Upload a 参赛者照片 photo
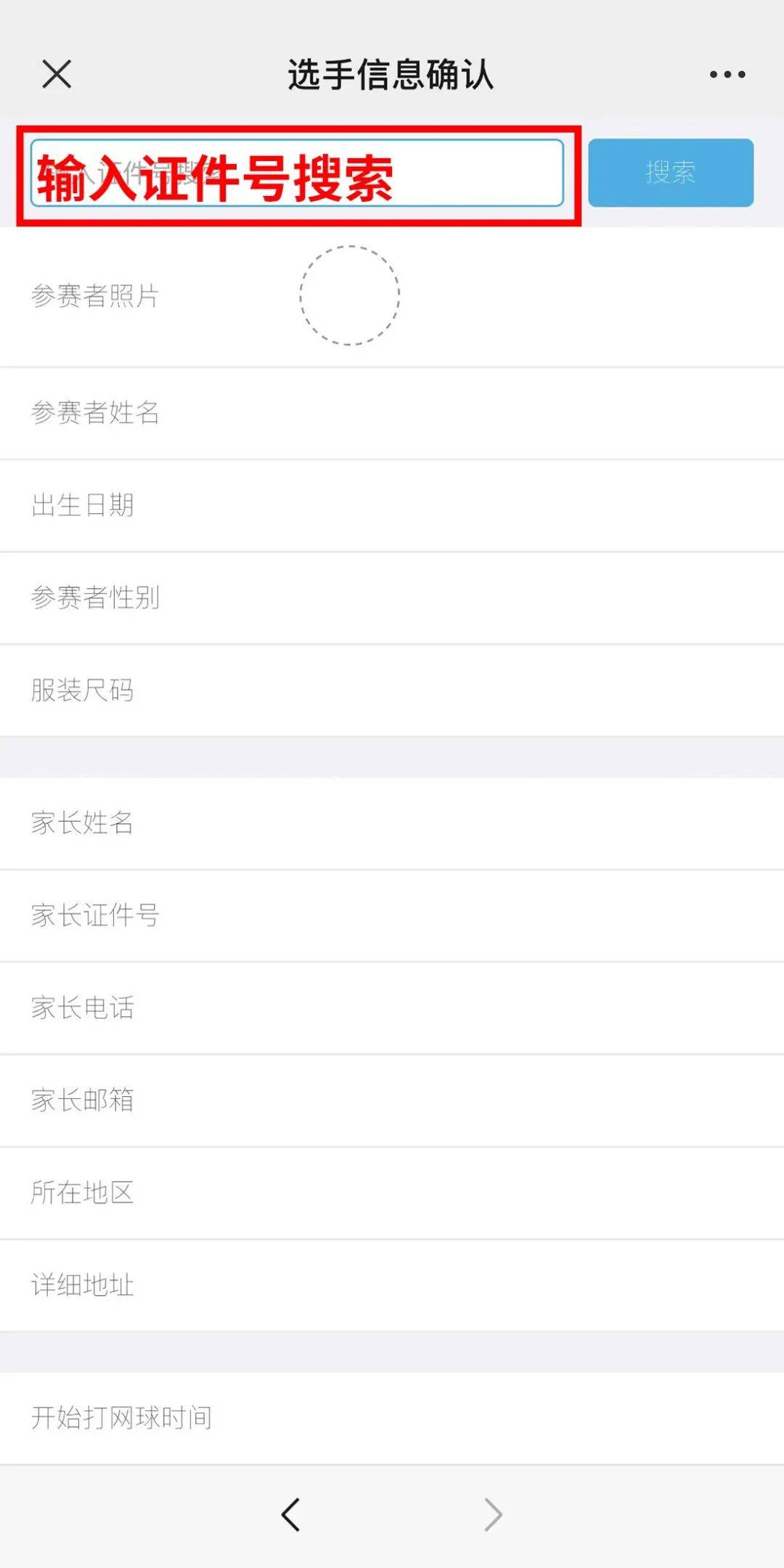This screenshot has height=1568, width=784. 349,295
